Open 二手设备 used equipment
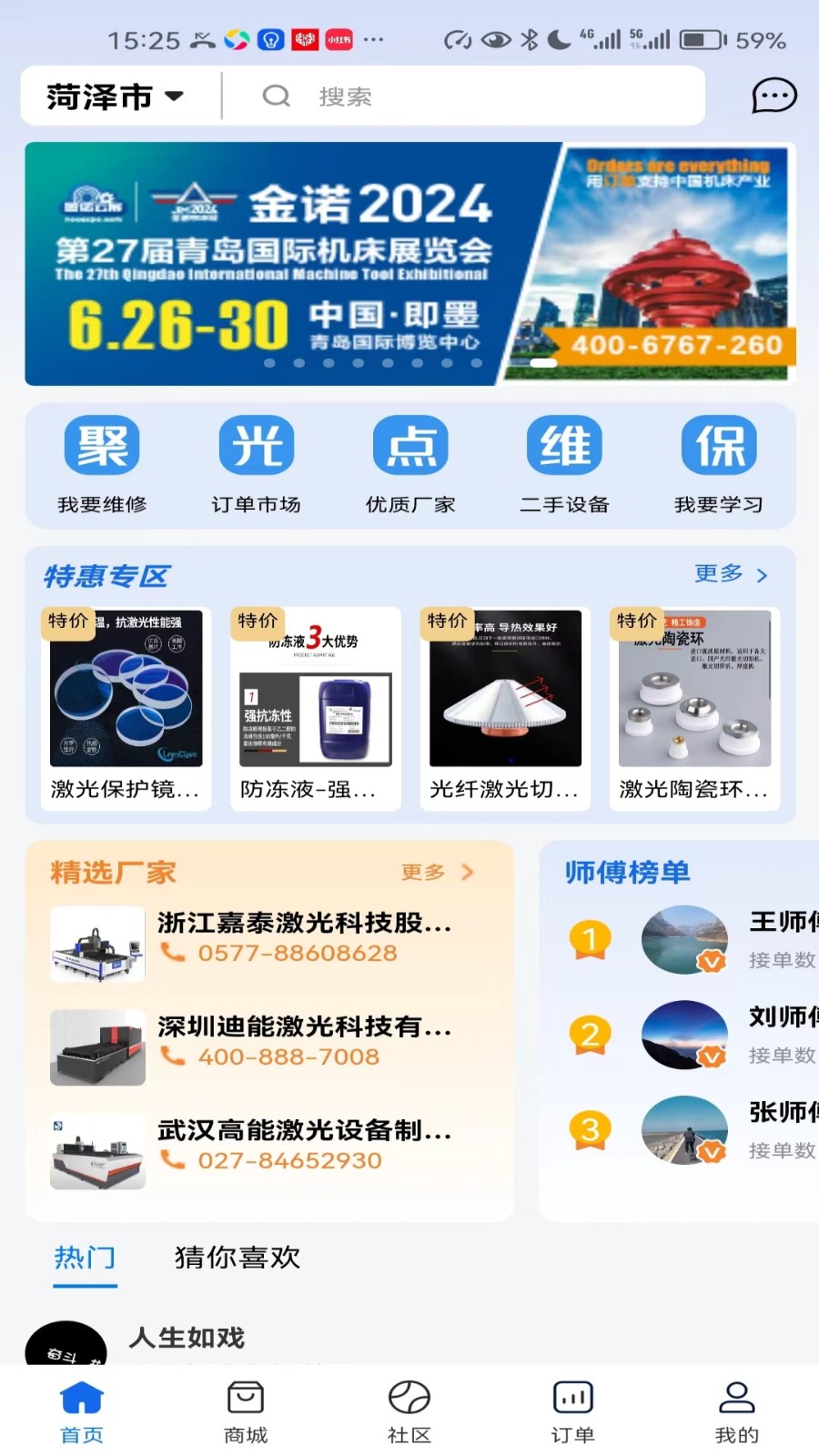This screenshot has width=819, height=1456. tap(564, 464)
